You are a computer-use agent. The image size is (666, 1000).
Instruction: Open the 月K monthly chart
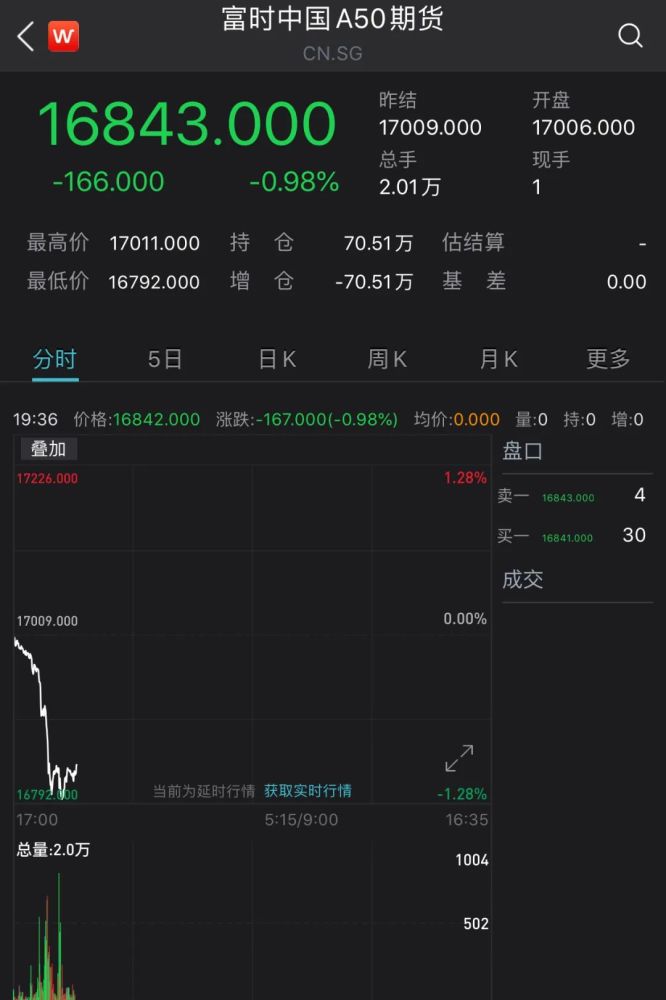[x=498, y=360]
